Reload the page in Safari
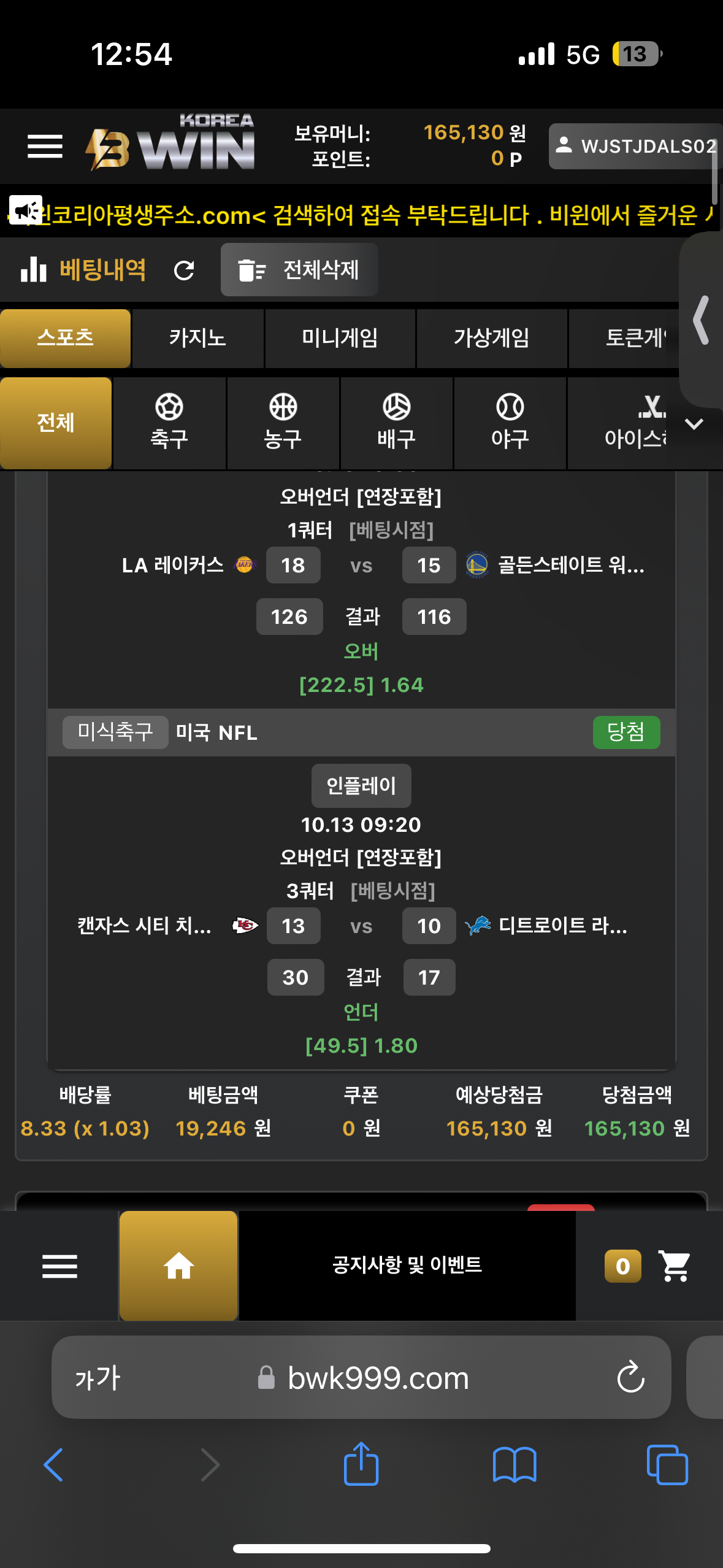 tap(630, 1378)
